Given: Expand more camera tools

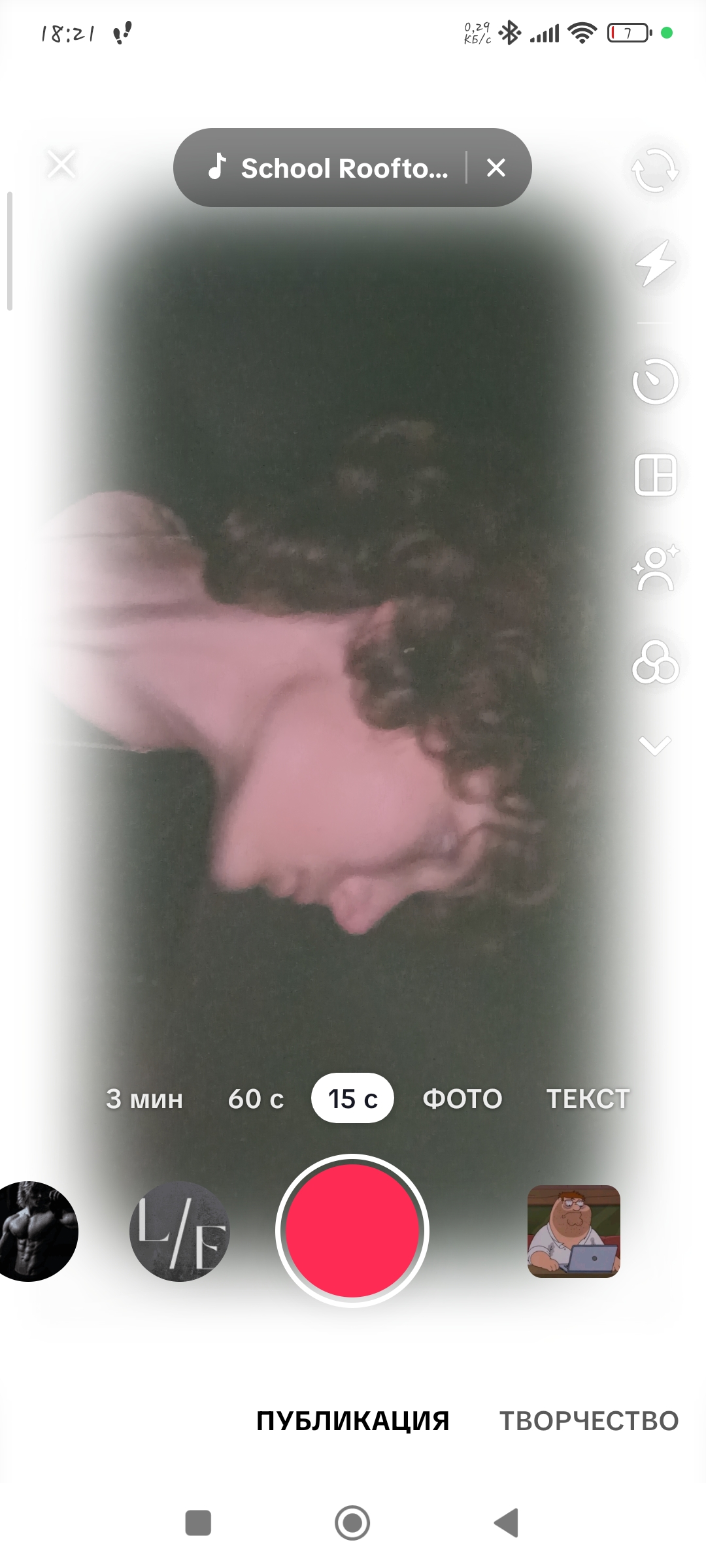Looking at the screenshot, I should tap(654, 745).
